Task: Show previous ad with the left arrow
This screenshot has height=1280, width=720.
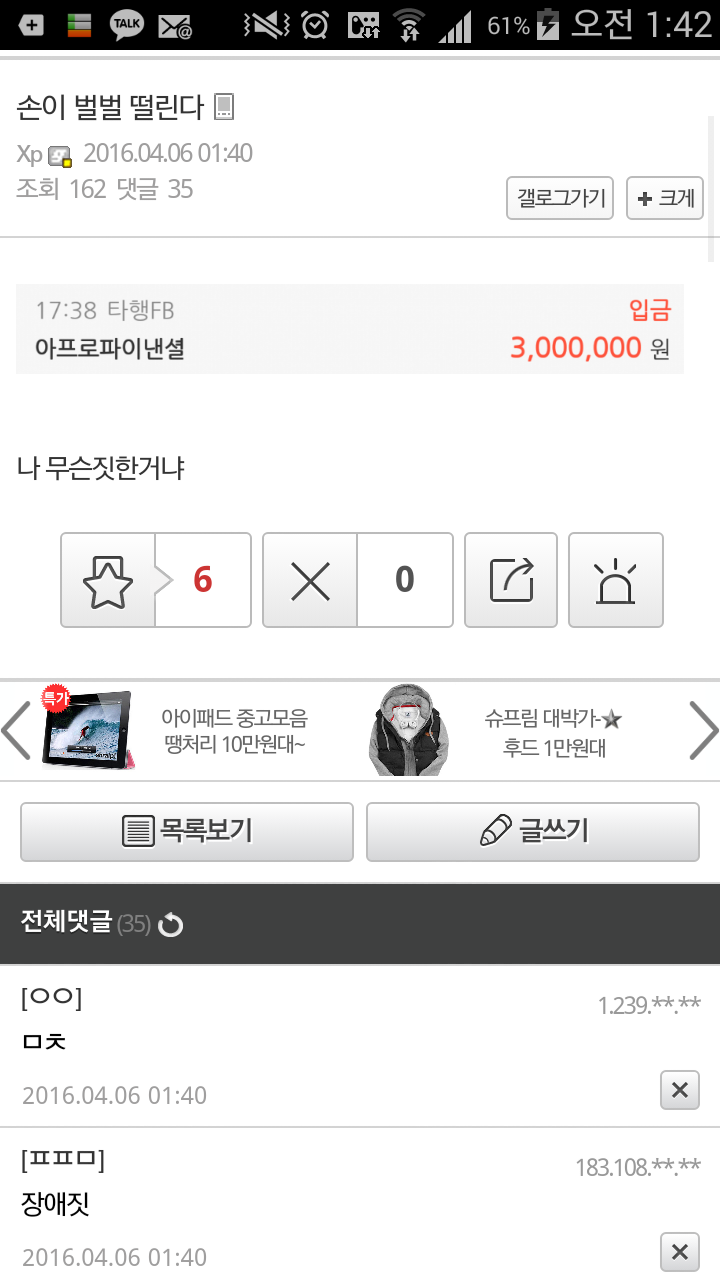Action: [x=16, y=731]
